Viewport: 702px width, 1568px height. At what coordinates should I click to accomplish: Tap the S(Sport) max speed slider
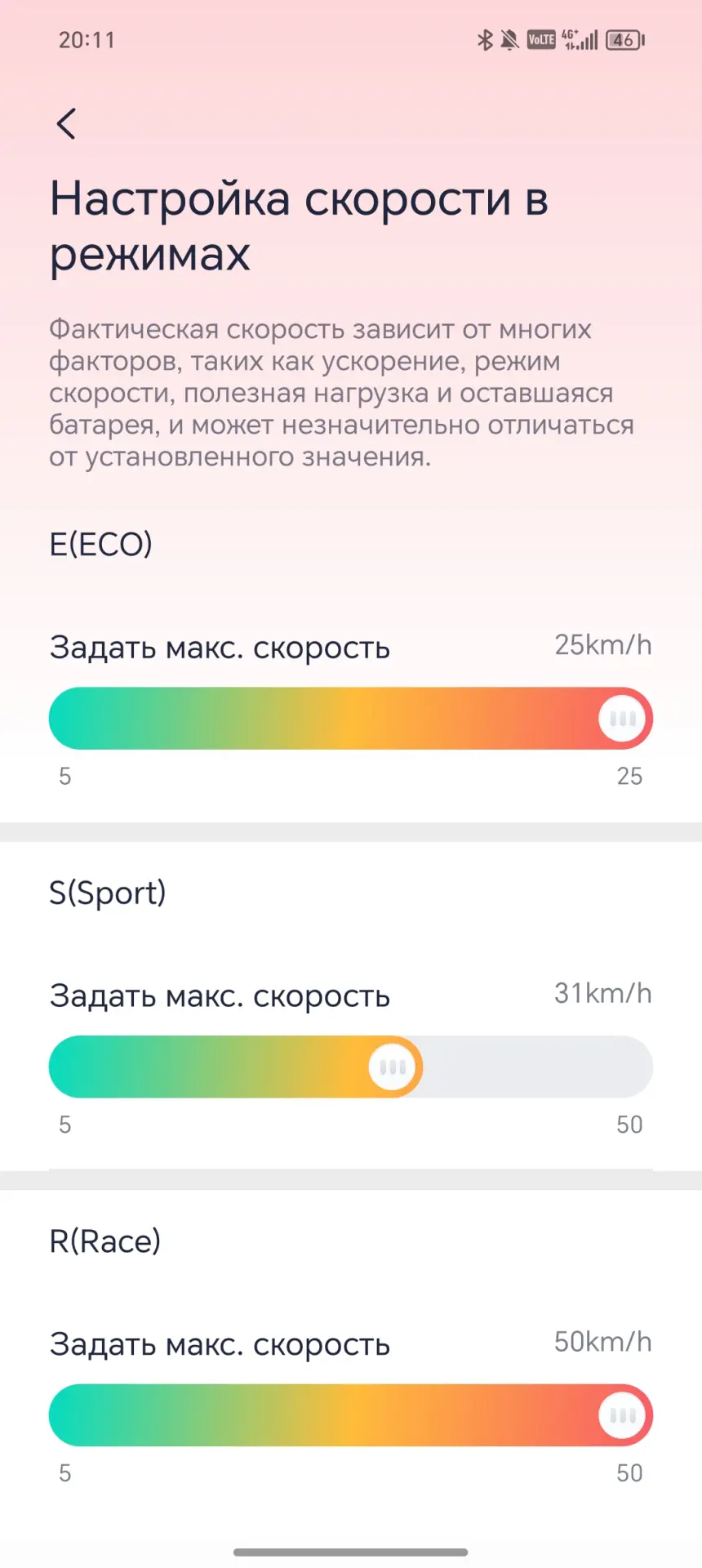[351, 1067]
